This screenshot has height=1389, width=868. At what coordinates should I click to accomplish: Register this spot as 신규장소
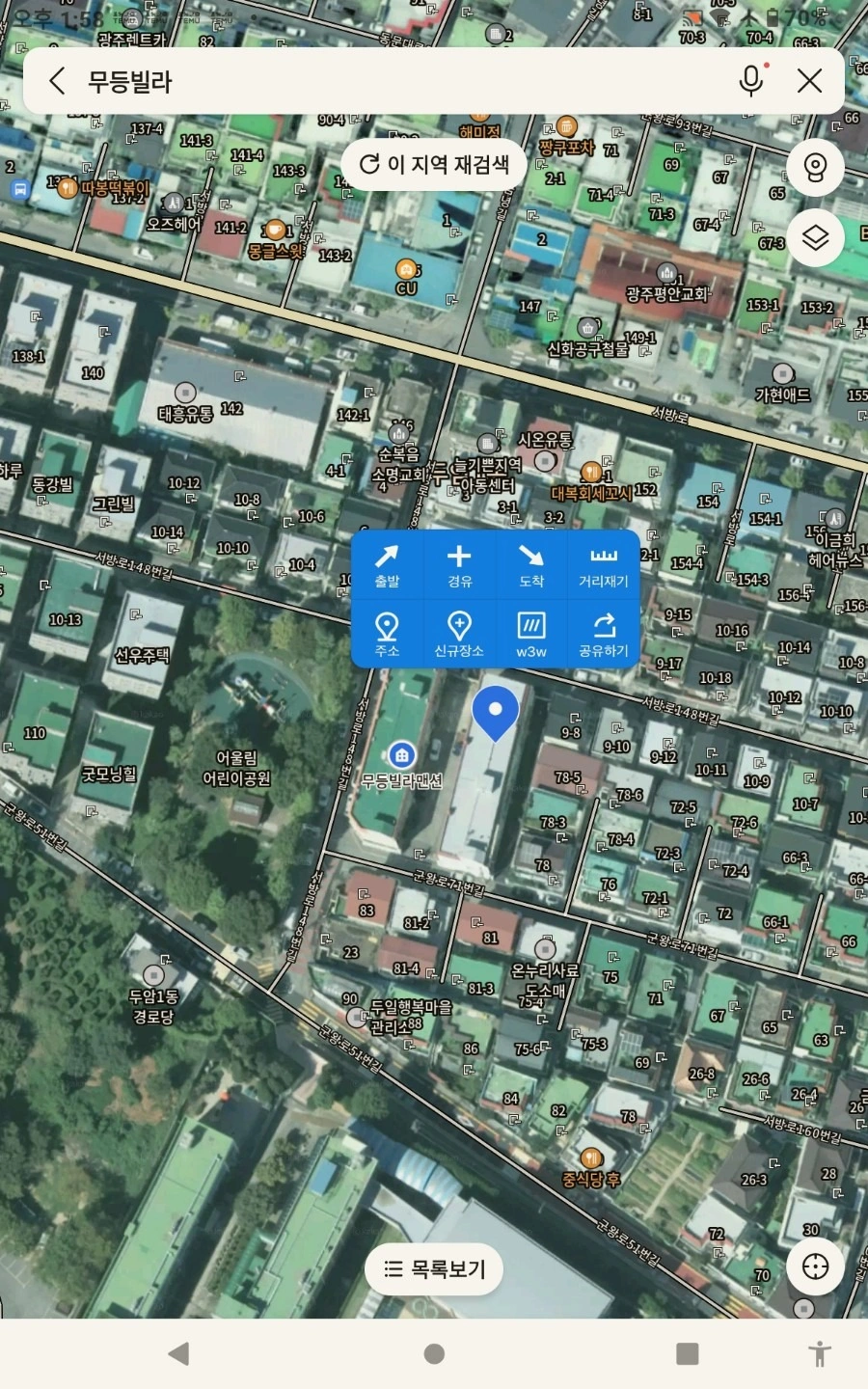coord(459,634)
